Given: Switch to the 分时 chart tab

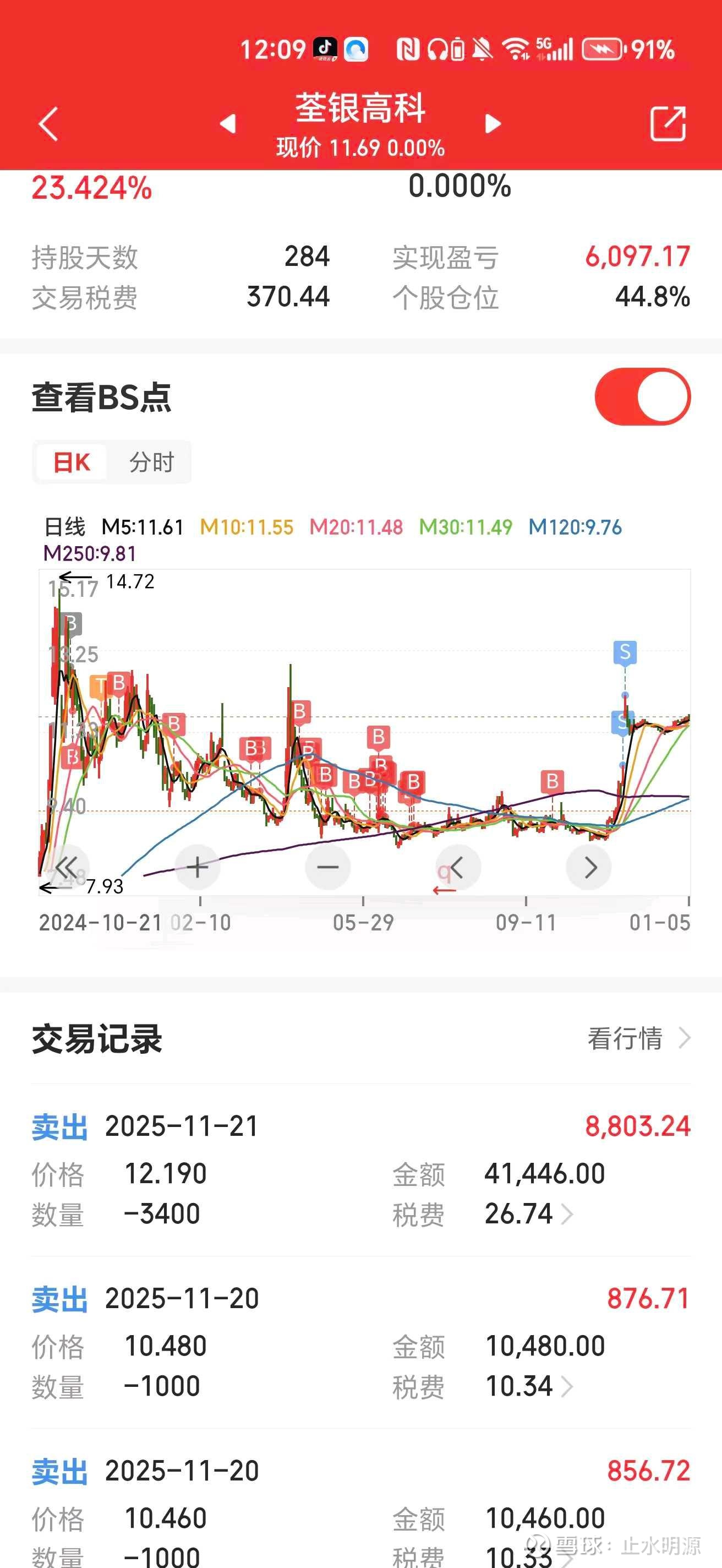Looking at the screenshot, I should pos(151,462).
